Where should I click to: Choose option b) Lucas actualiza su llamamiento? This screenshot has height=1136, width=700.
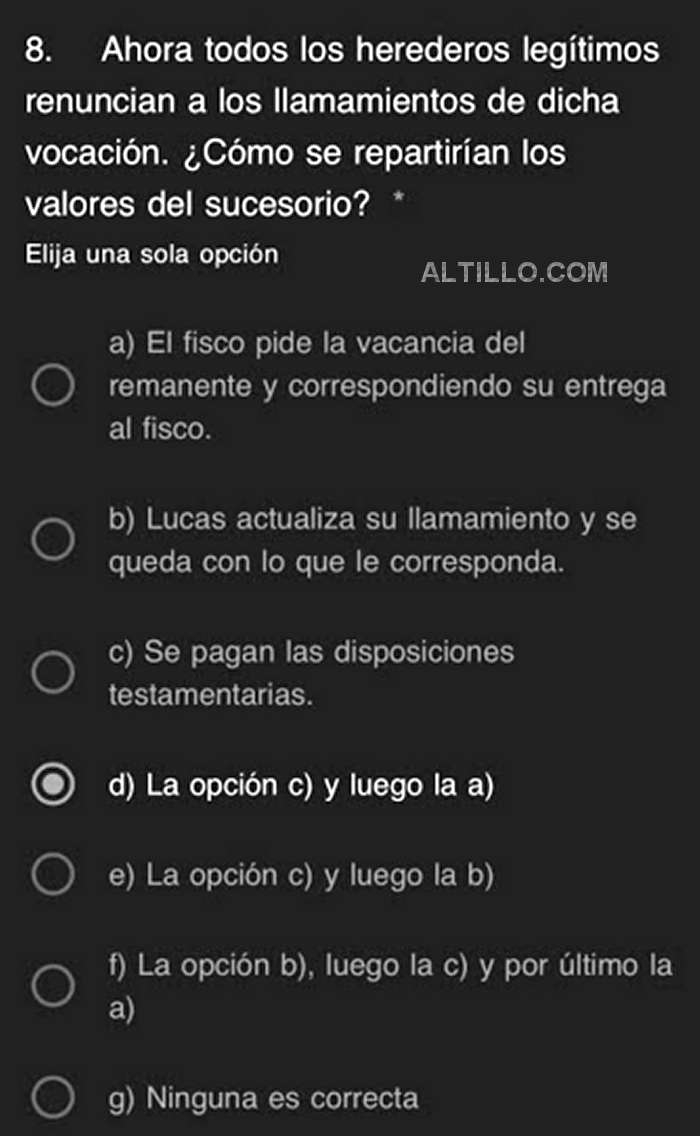point(53,540)
